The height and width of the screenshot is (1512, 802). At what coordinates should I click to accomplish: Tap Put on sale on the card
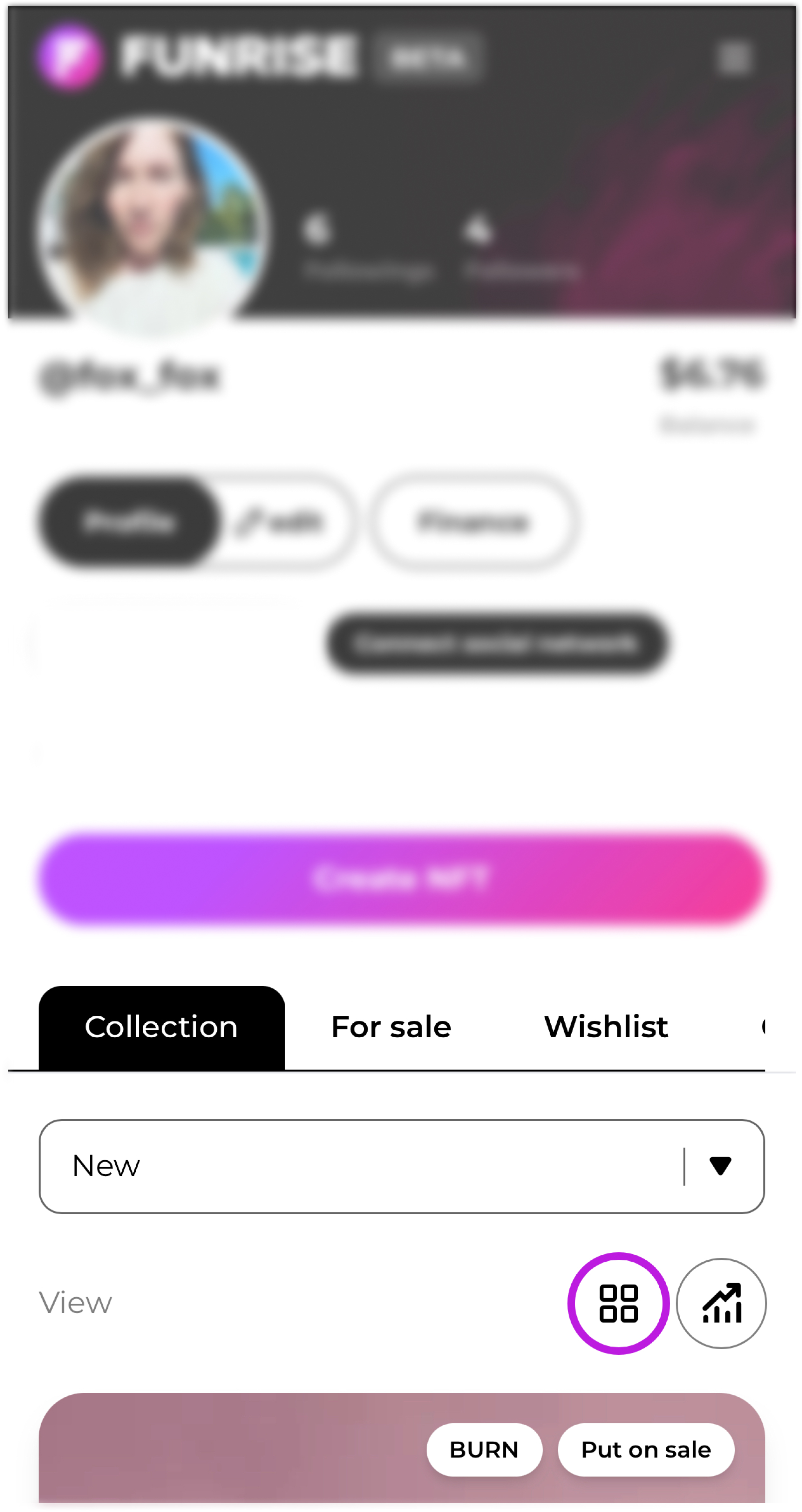tap(646, 1449)
